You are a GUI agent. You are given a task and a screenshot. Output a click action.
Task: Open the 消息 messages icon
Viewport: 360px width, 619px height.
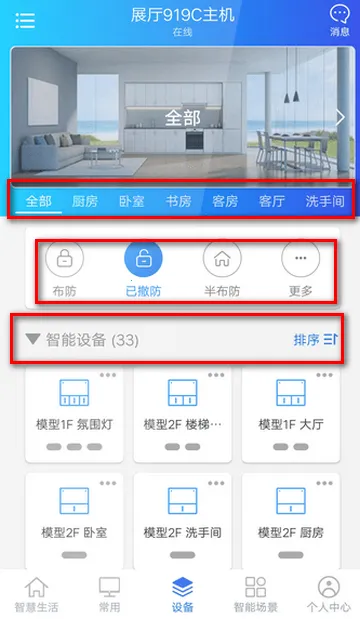[x=339, y=21]
